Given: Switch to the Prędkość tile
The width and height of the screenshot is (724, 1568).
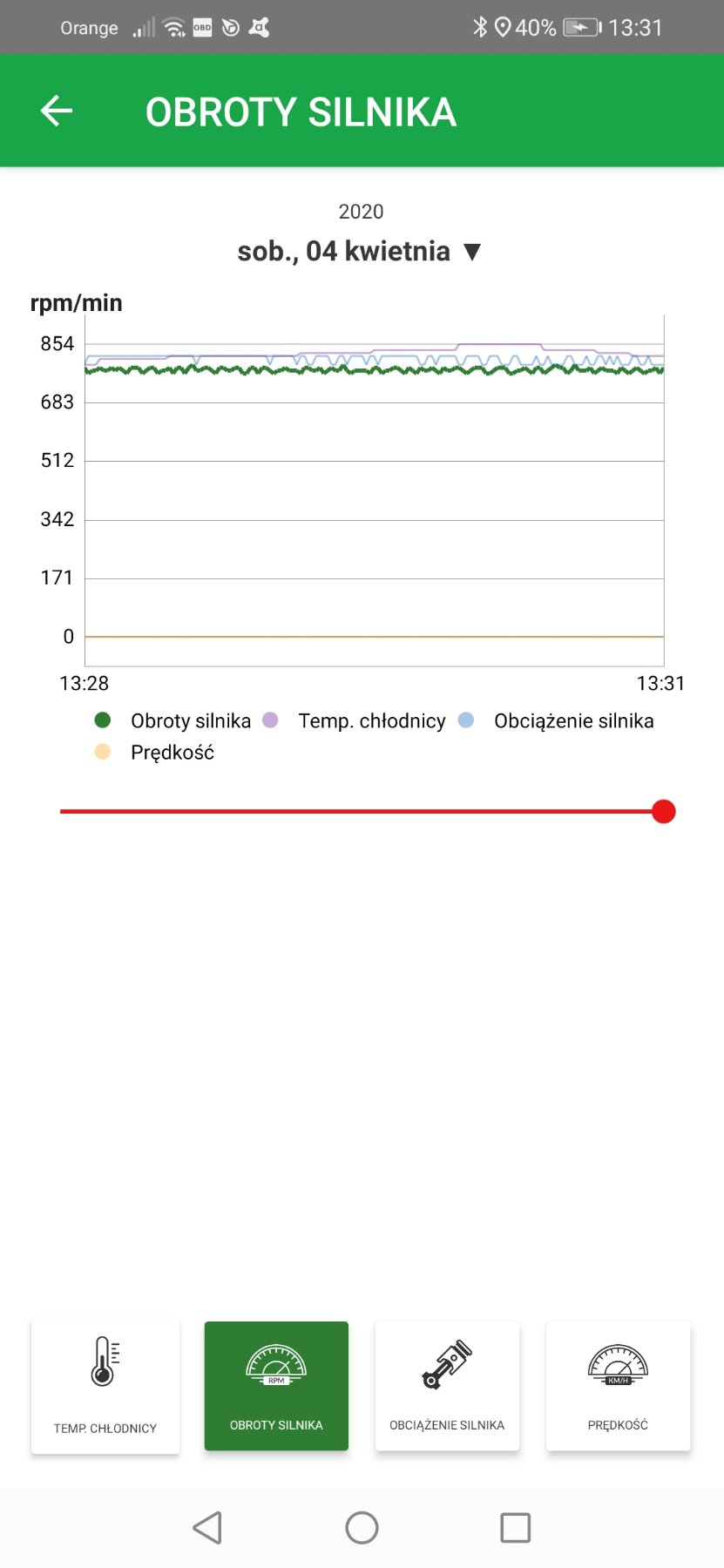Looking at the screenshot, I should [618, 1386].
